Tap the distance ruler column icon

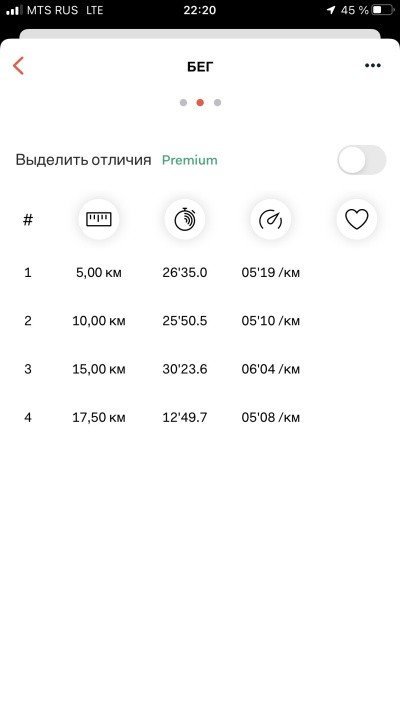pos(98,219)
